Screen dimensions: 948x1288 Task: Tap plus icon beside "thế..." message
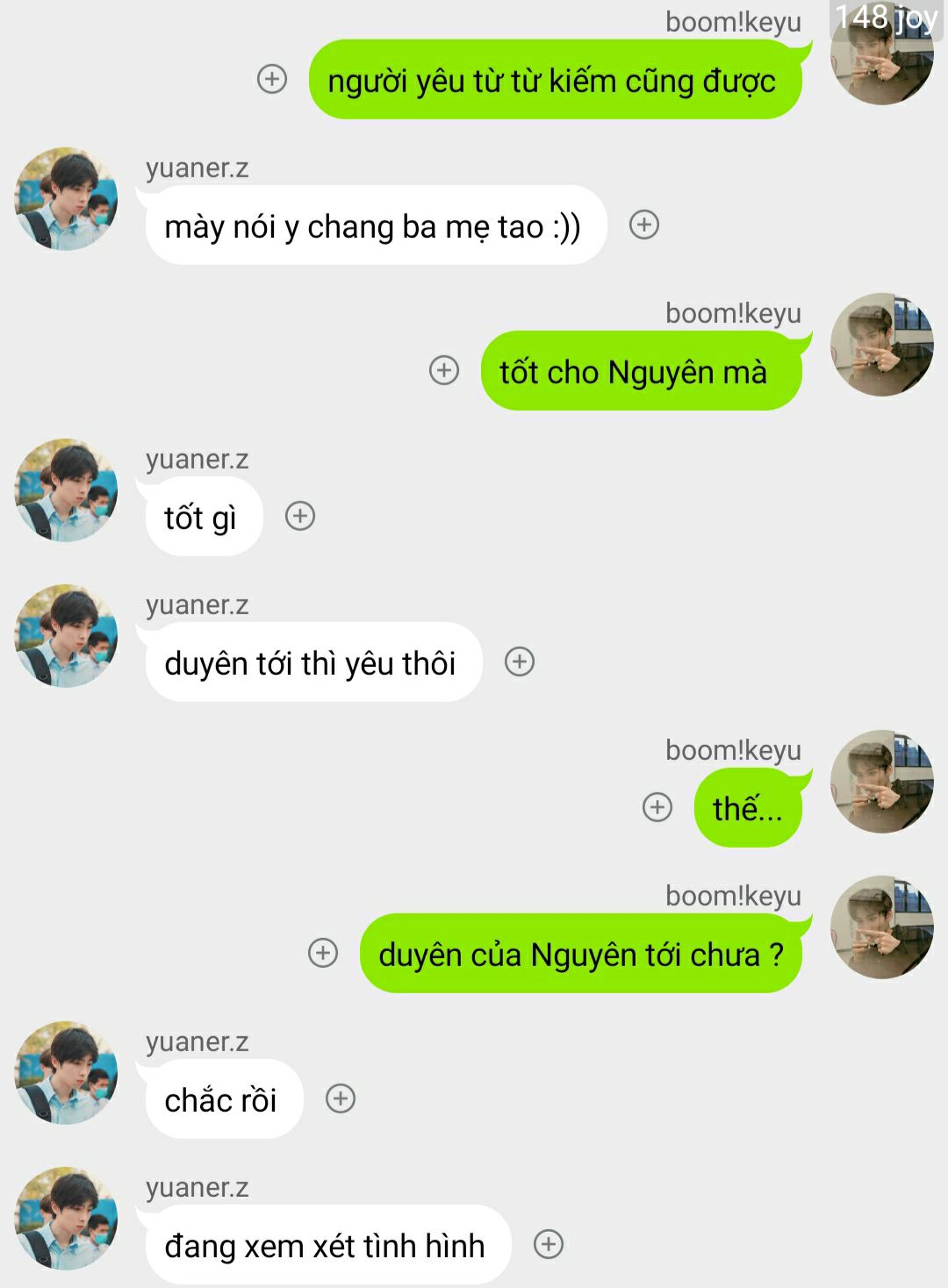click(x=657, y=807)
